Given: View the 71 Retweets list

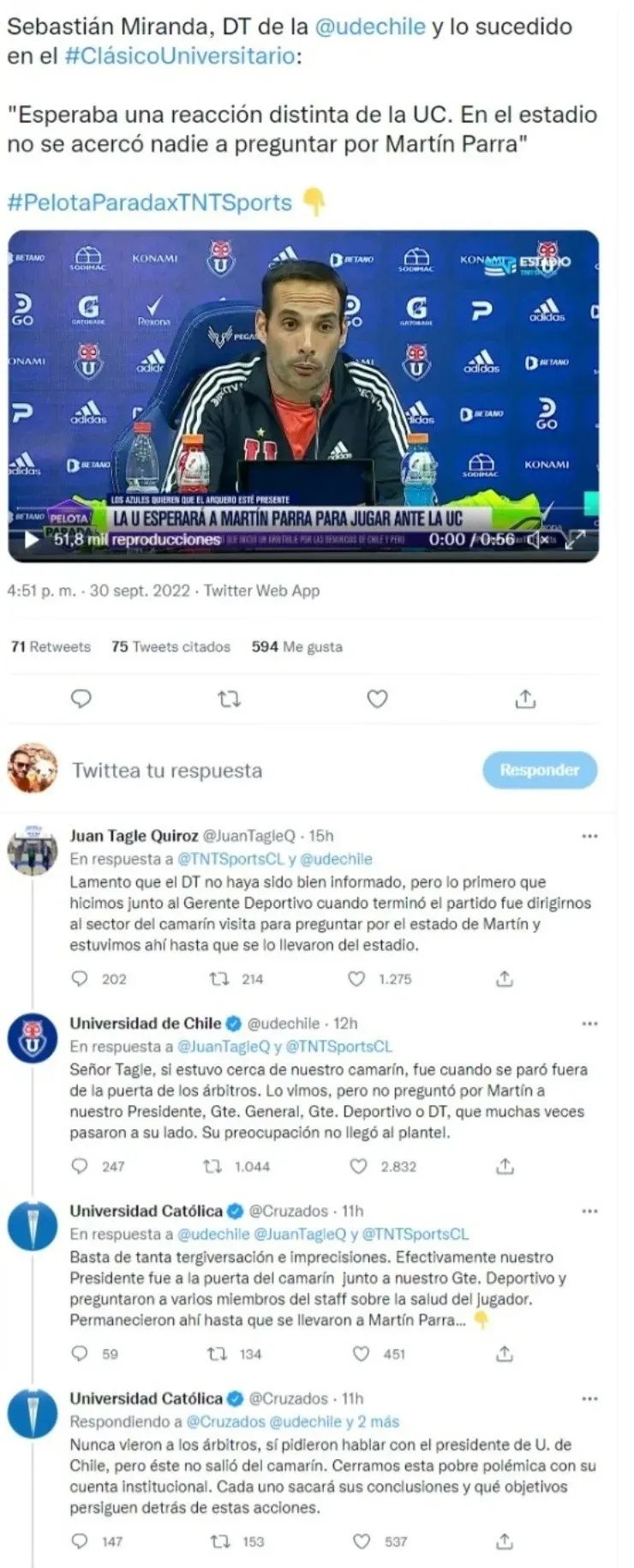Looking at the screenshot, I should [x=51, y=646].
